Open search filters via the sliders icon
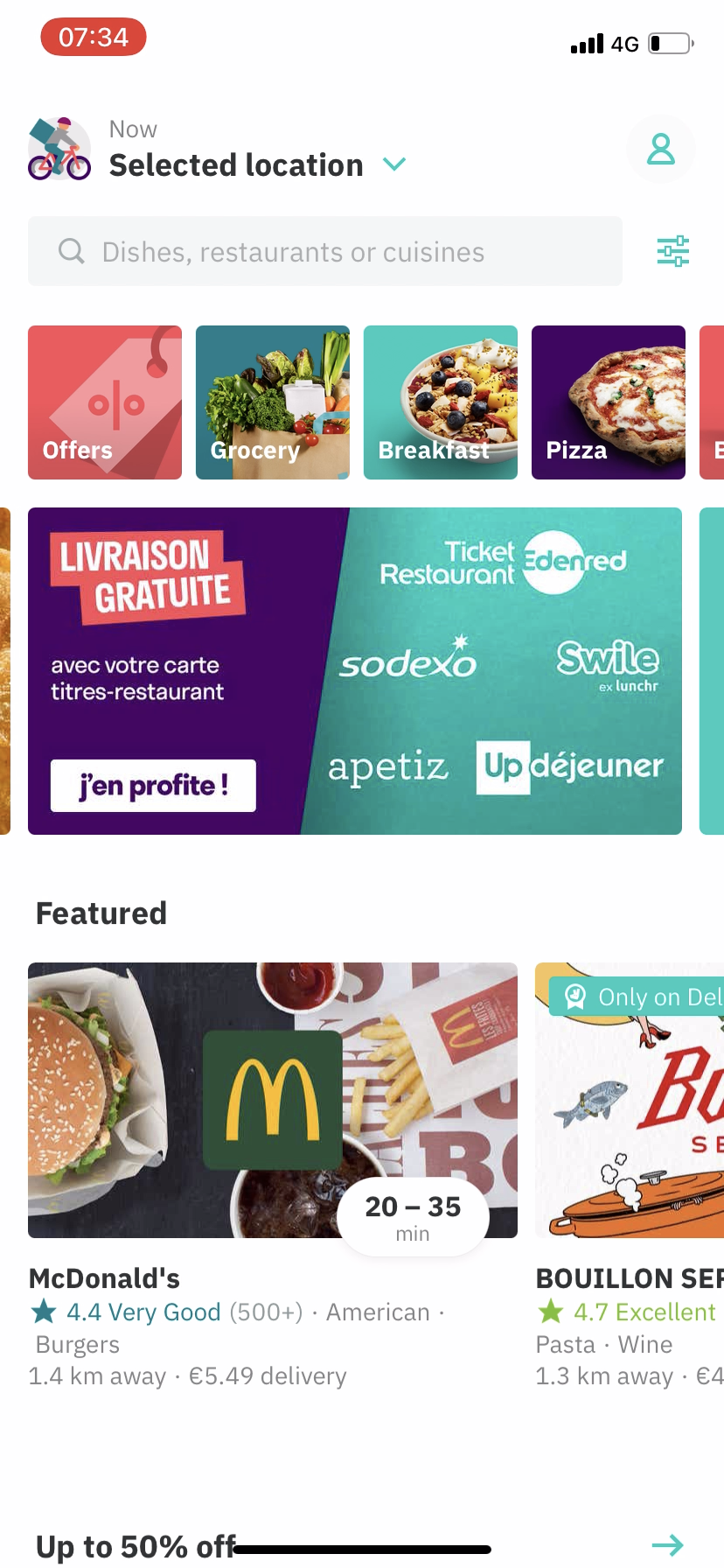This screenshot has height=1568, width=724. click(x=672, y=251)
